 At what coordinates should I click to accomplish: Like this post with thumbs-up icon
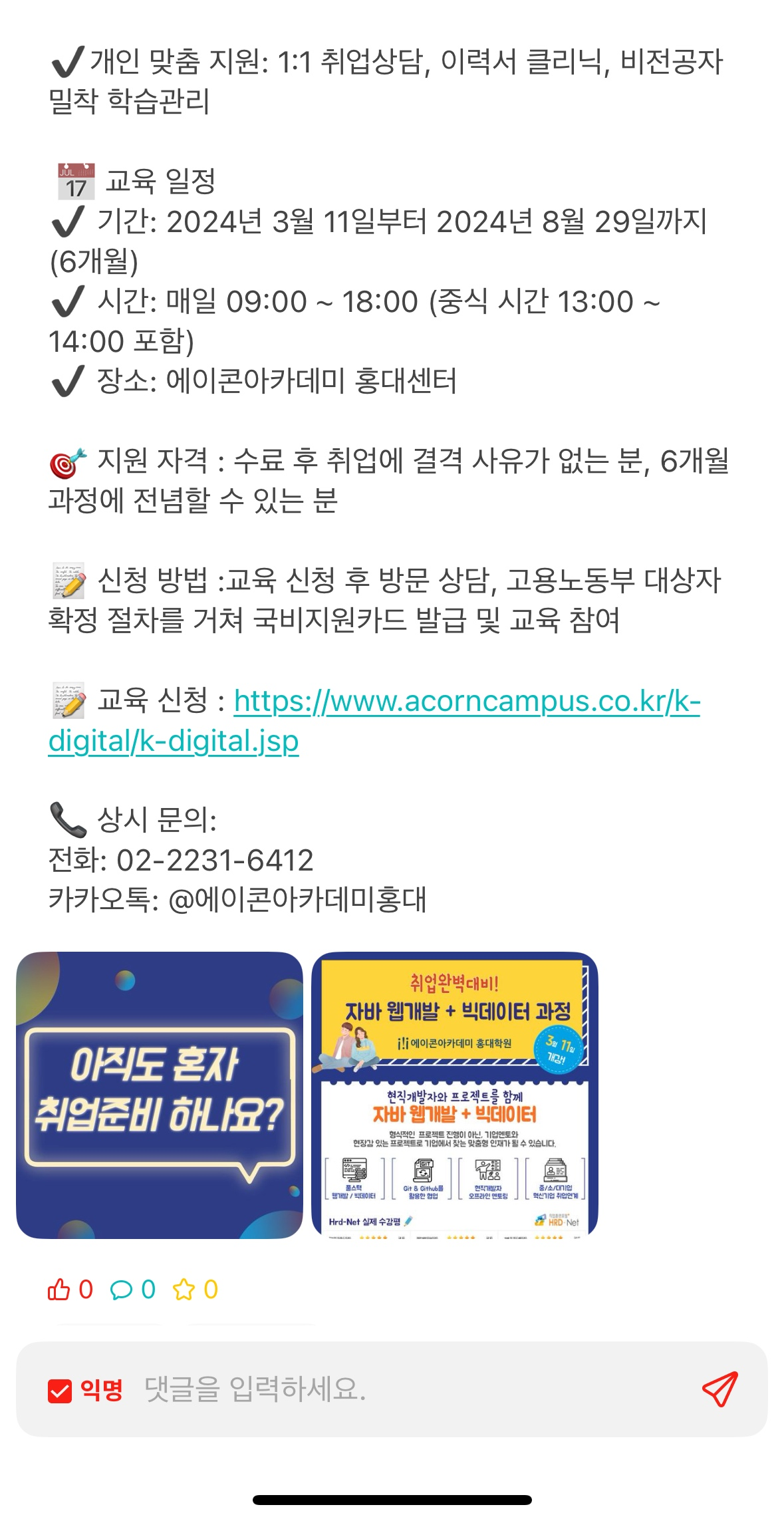(59, 1290)
